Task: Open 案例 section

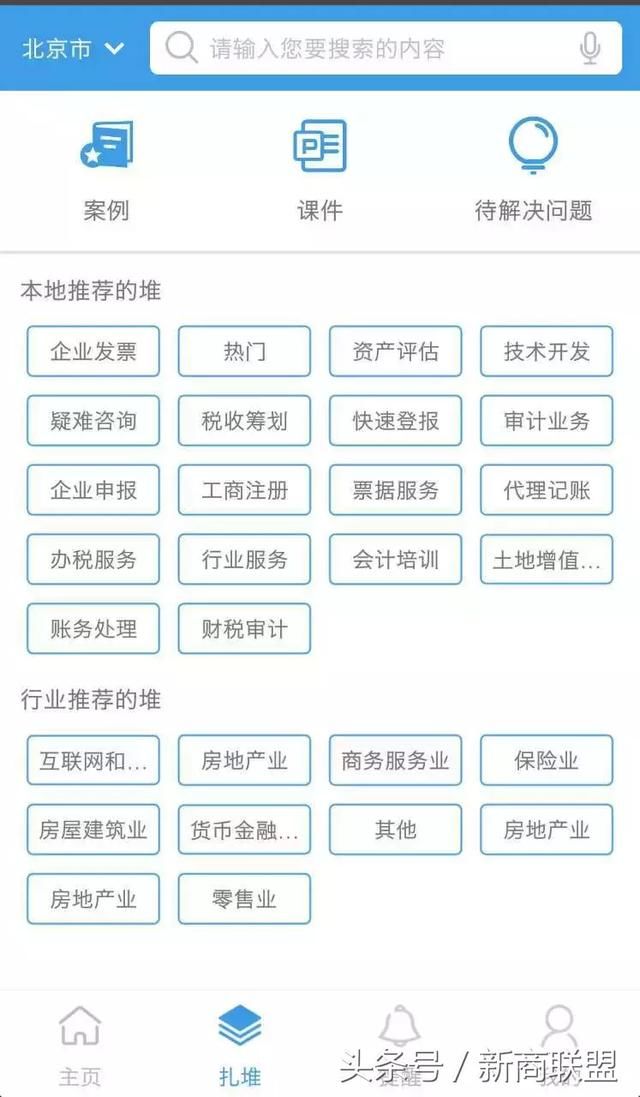Action: [106, 170]
